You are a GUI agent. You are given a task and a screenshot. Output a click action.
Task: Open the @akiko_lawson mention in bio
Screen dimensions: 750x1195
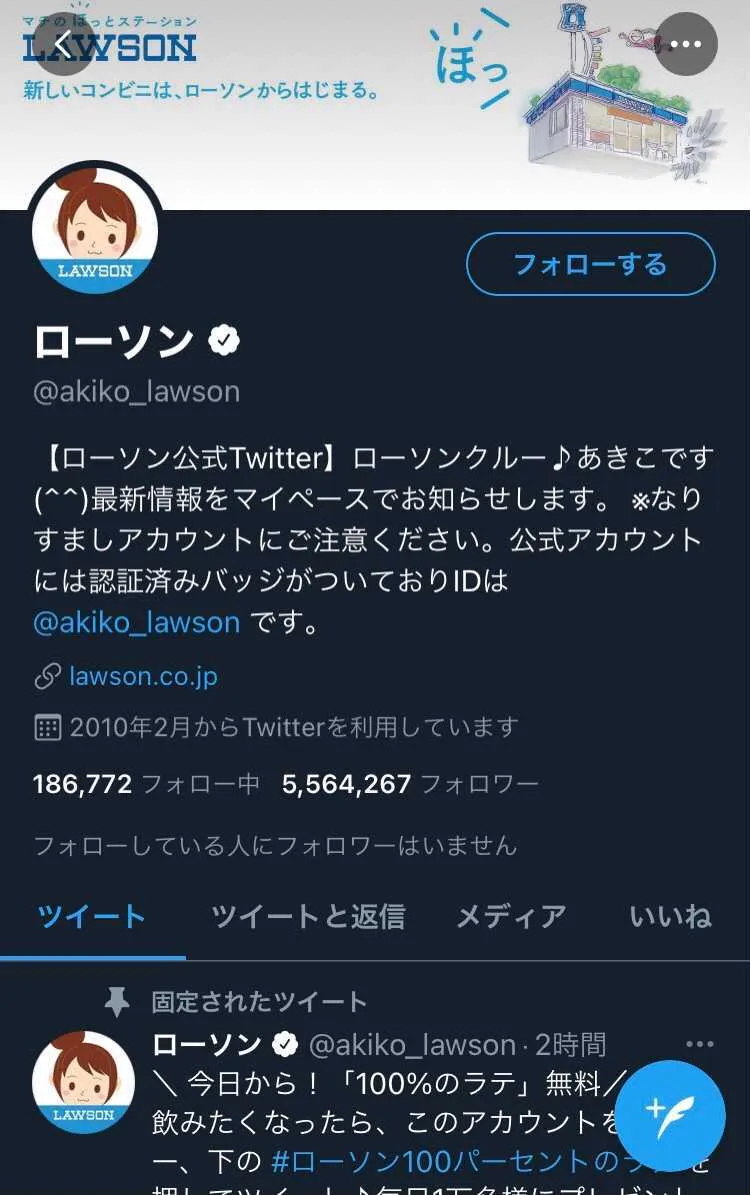[x=137, y=623]
